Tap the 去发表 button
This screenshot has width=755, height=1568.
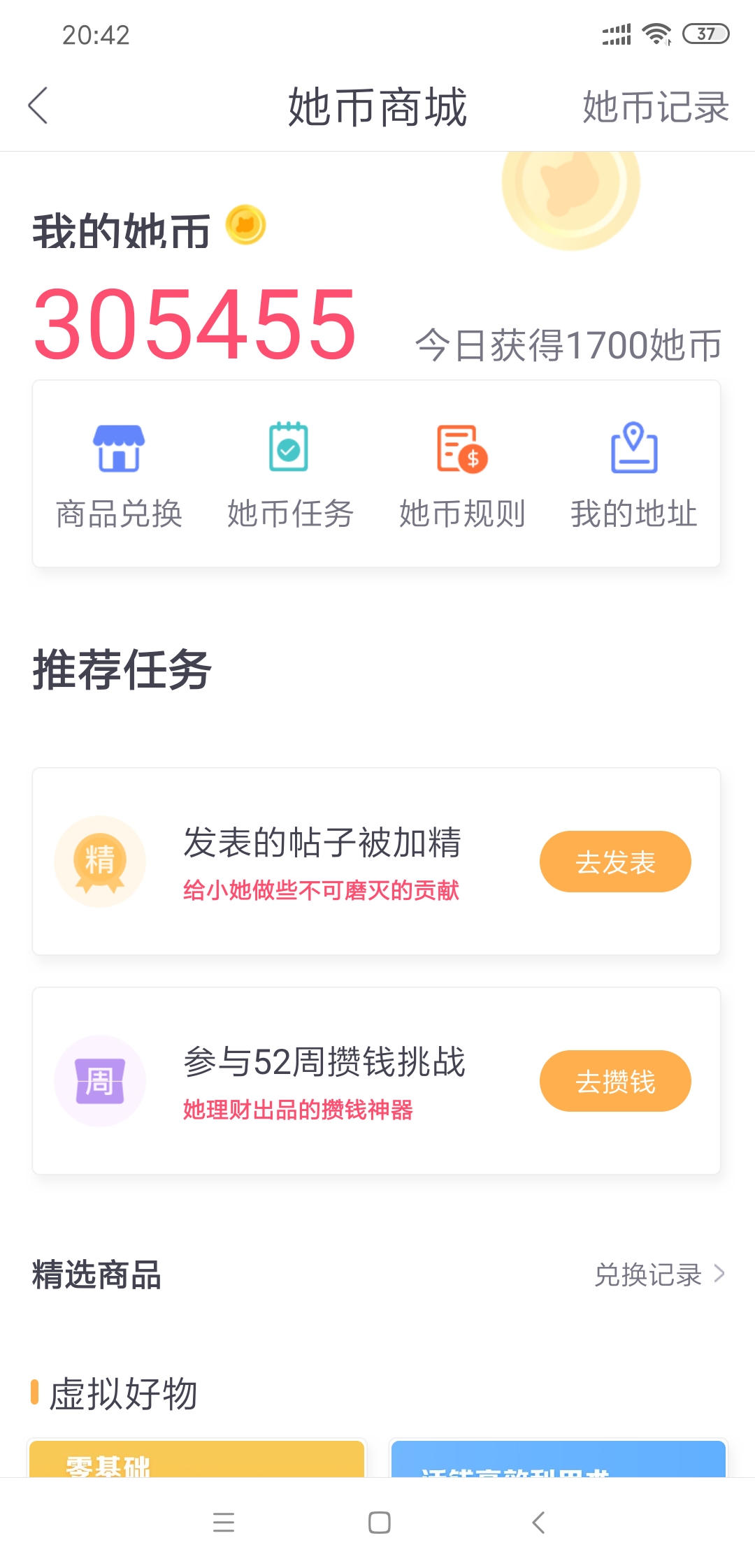615,862
